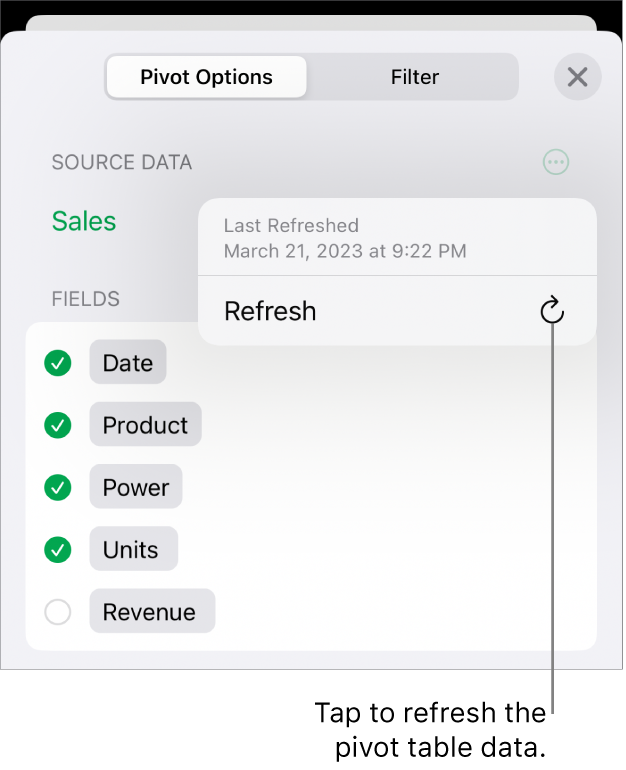Close the pivot options panel

click(577, 77)
